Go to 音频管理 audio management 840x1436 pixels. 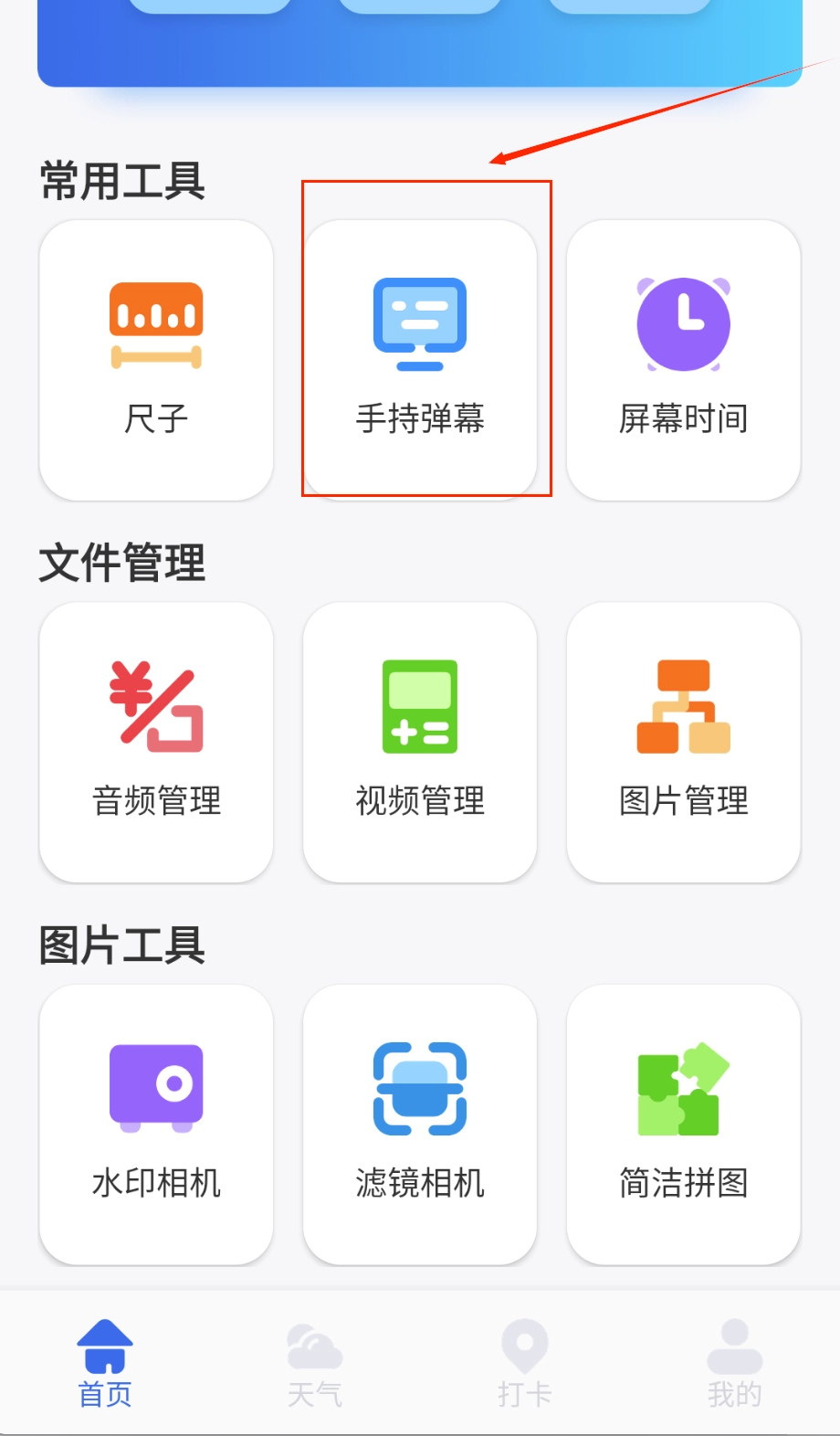[x=156, y=742]
